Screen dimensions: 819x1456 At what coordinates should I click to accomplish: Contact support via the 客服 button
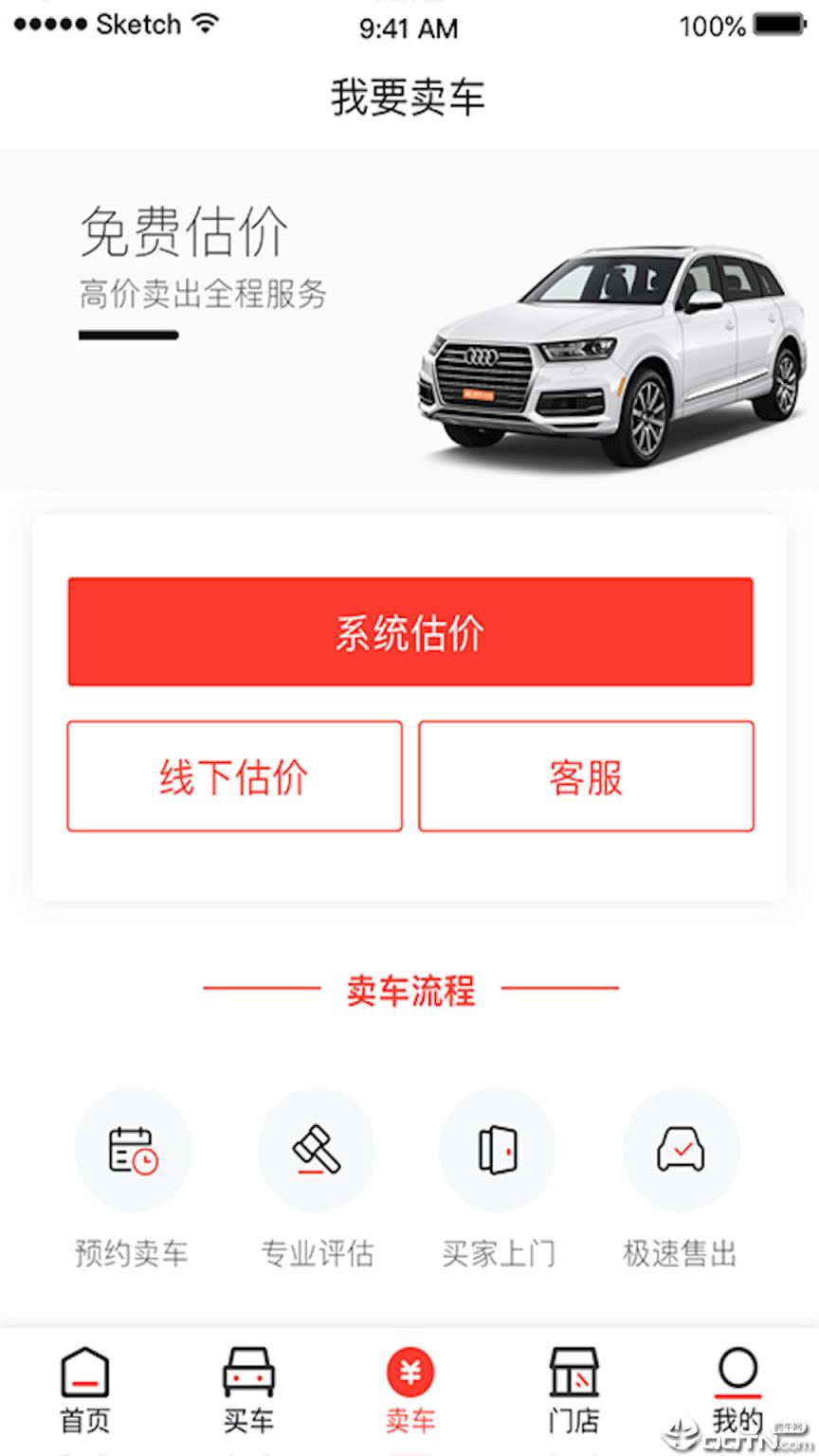[586, 775]
